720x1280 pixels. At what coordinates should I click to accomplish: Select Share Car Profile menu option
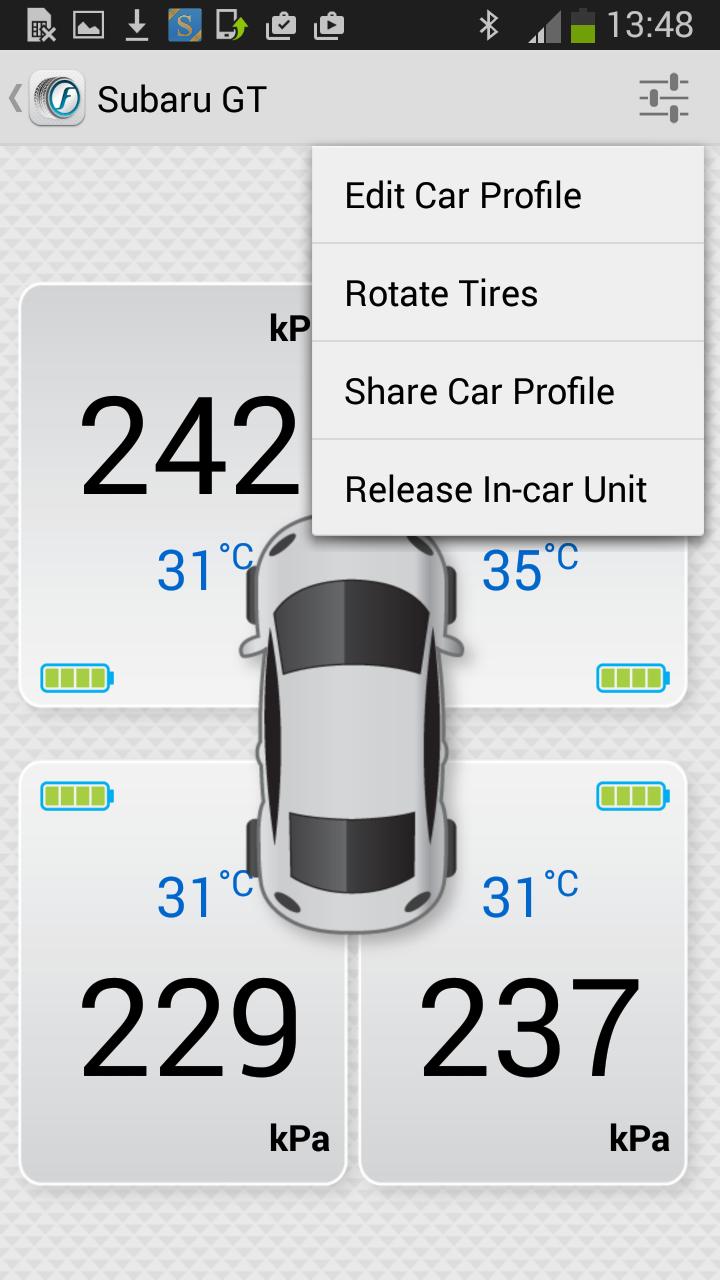[x=479, y=391]
